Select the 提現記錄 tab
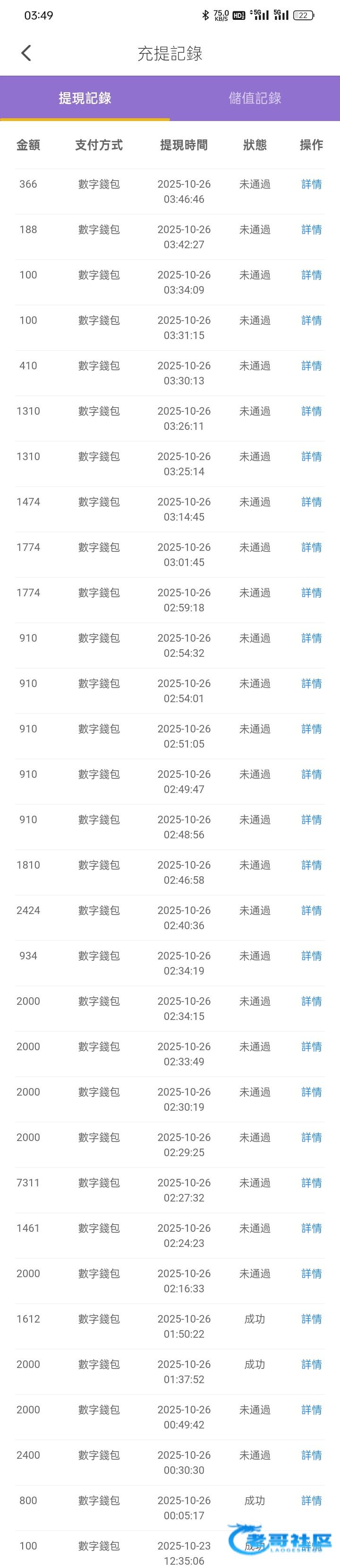 click(x=85, y=98)
